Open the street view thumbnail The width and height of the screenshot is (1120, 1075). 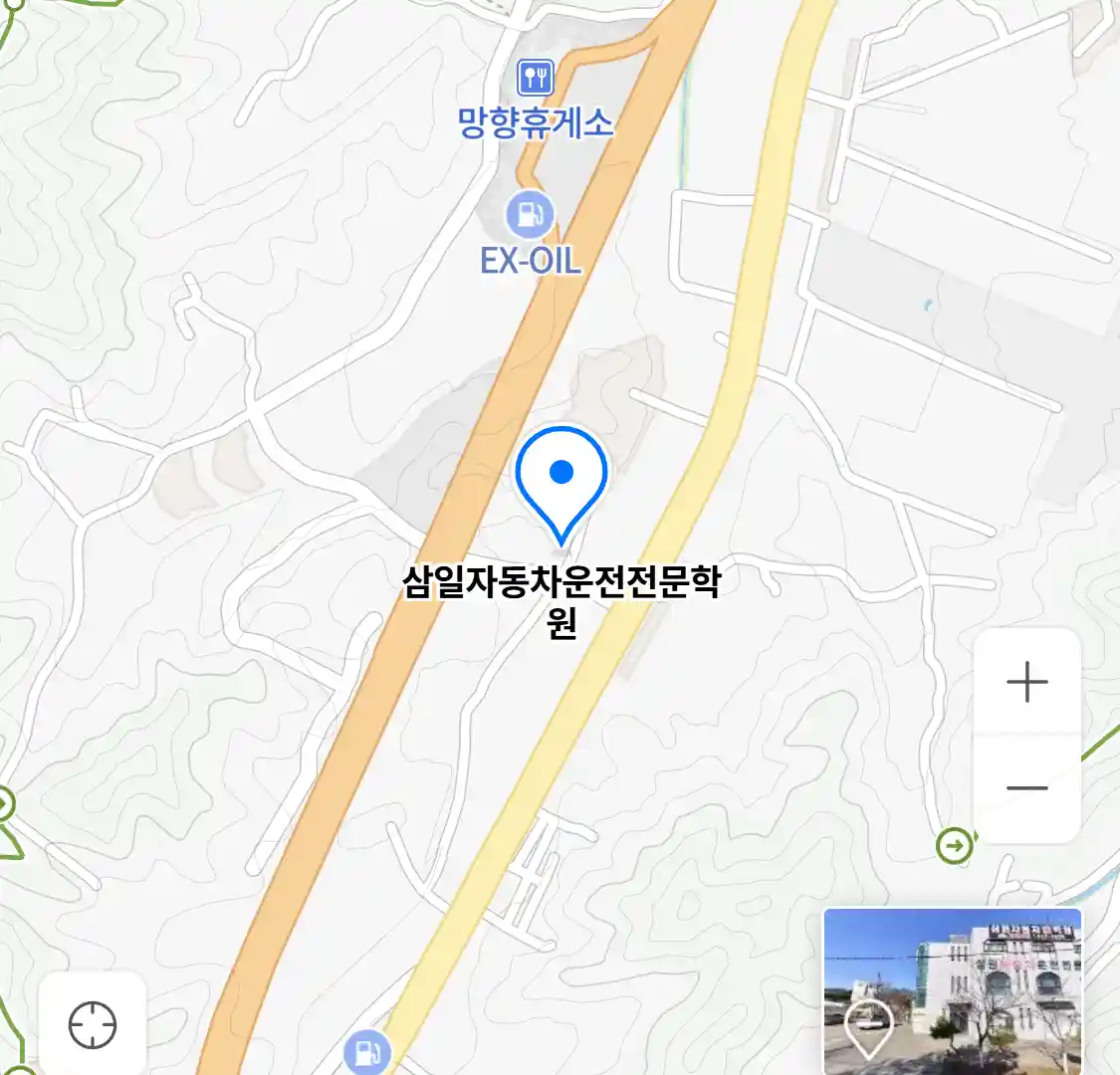point(952,990)
